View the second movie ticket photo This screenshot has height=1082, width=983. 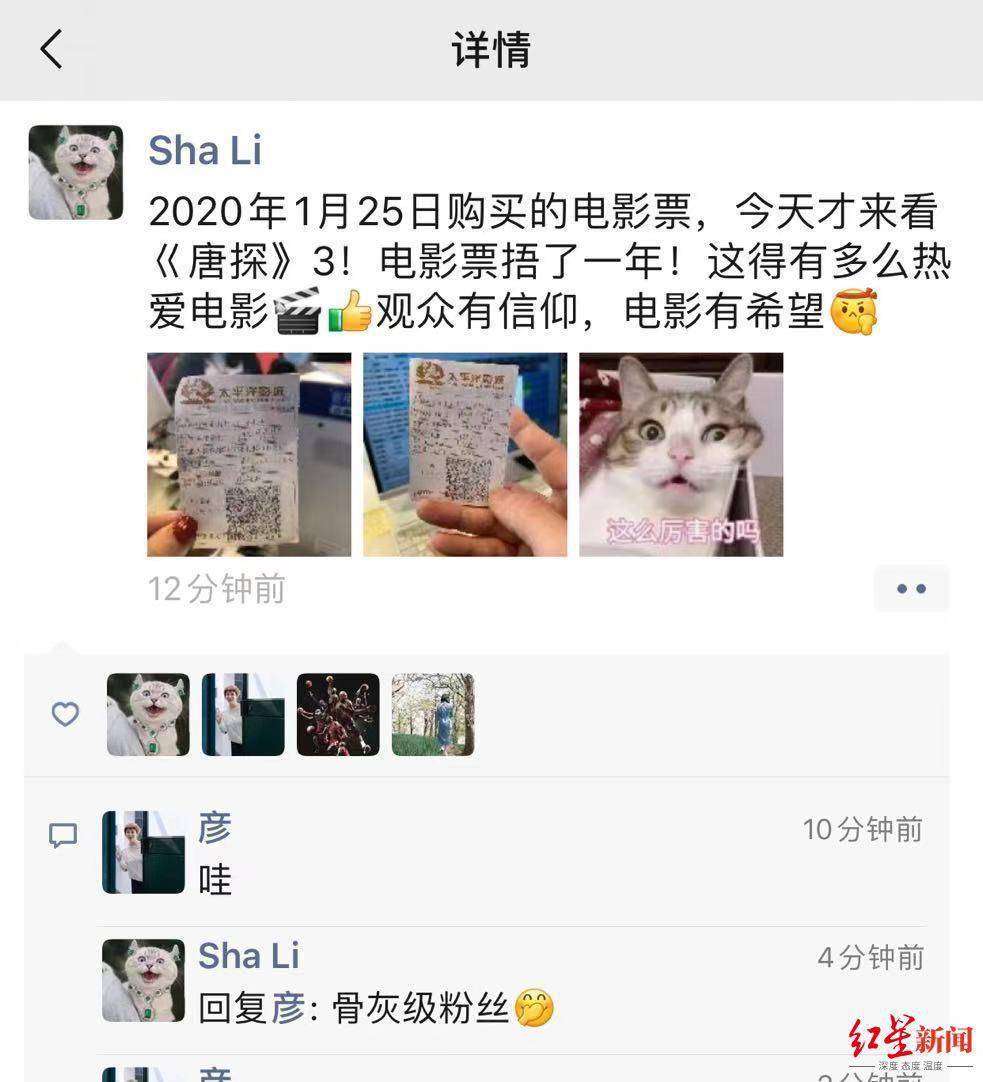(465, 454)
